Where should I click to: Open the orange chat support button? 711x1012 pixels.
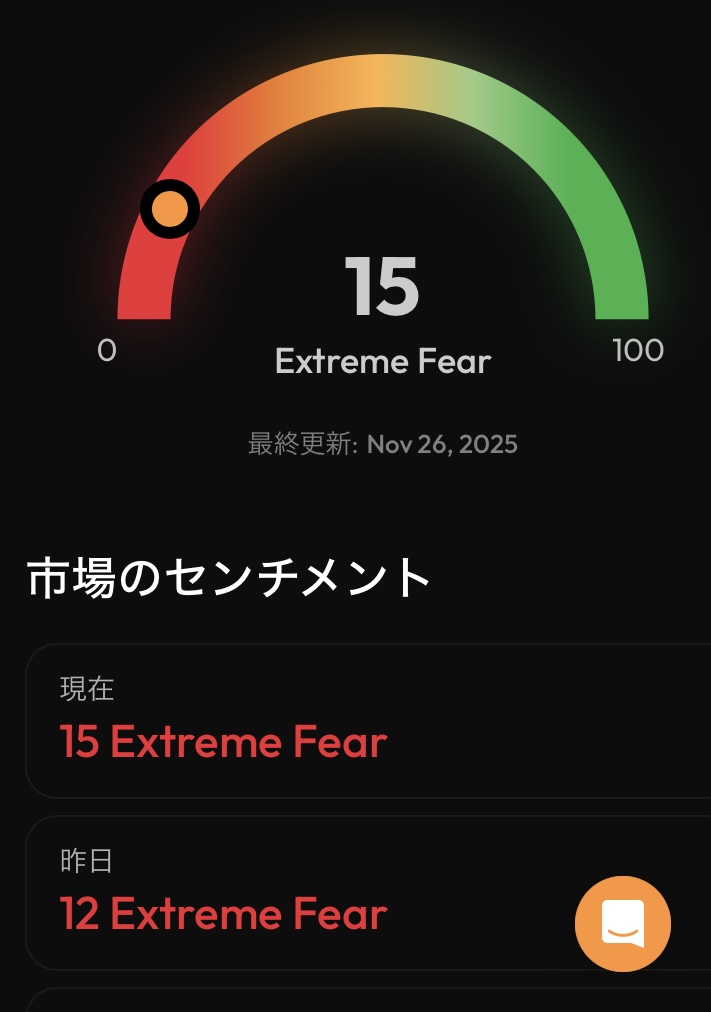(622, 924)
